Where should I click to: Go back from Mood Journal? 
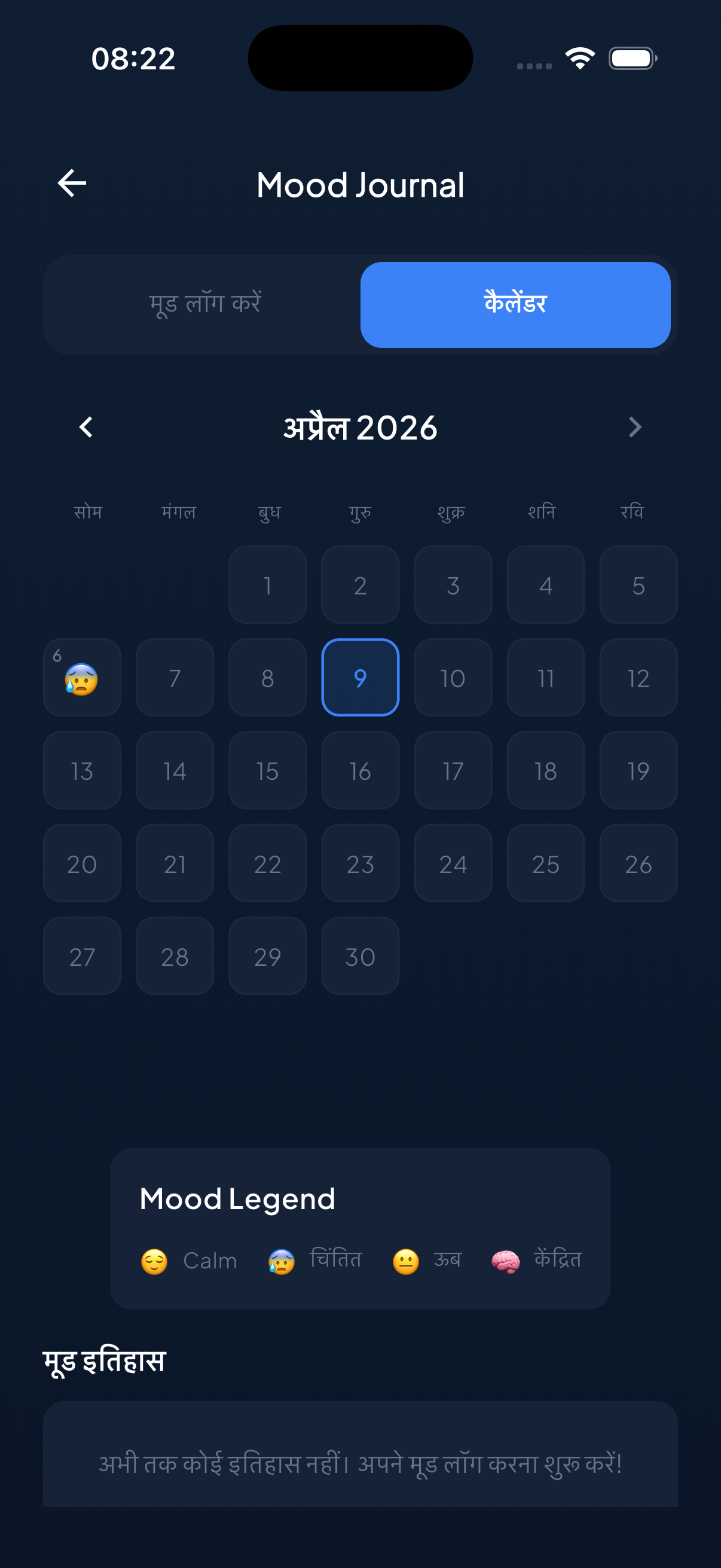tap(72, 183)
